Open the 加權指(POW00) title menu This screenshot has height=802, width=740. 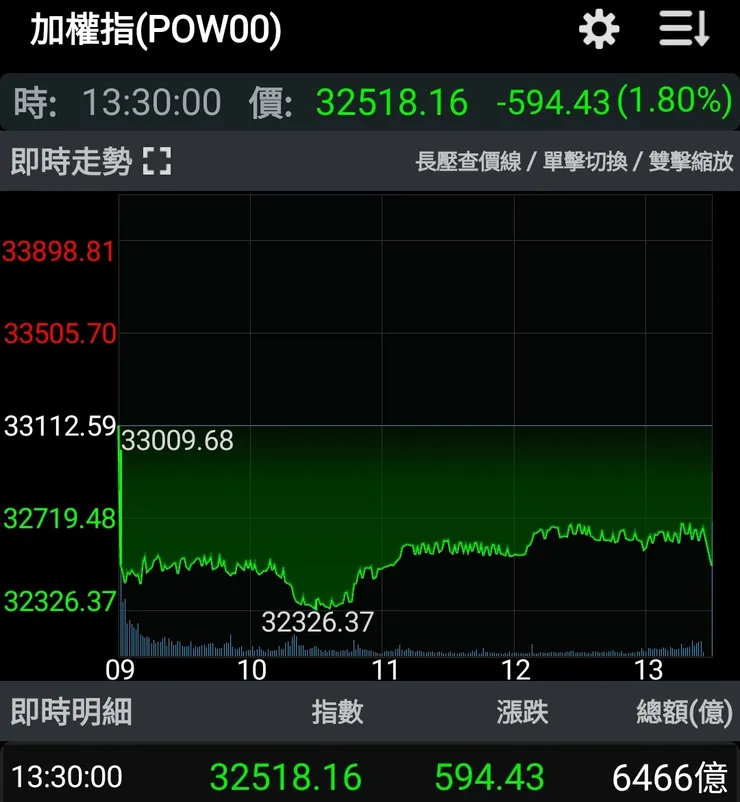(x=155, y=30)
